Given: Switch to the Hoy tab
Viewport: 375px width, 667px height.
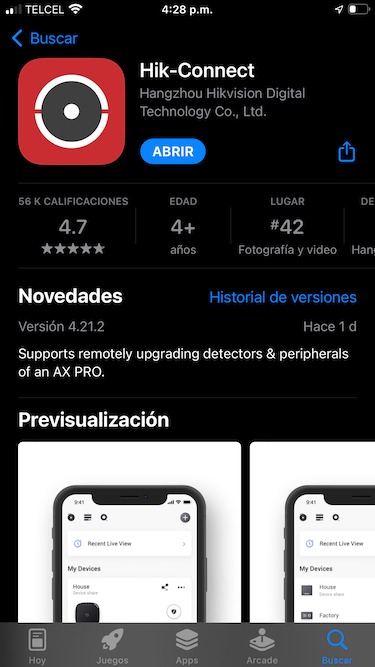Looking at the screenshot, I should click(37, 646).
